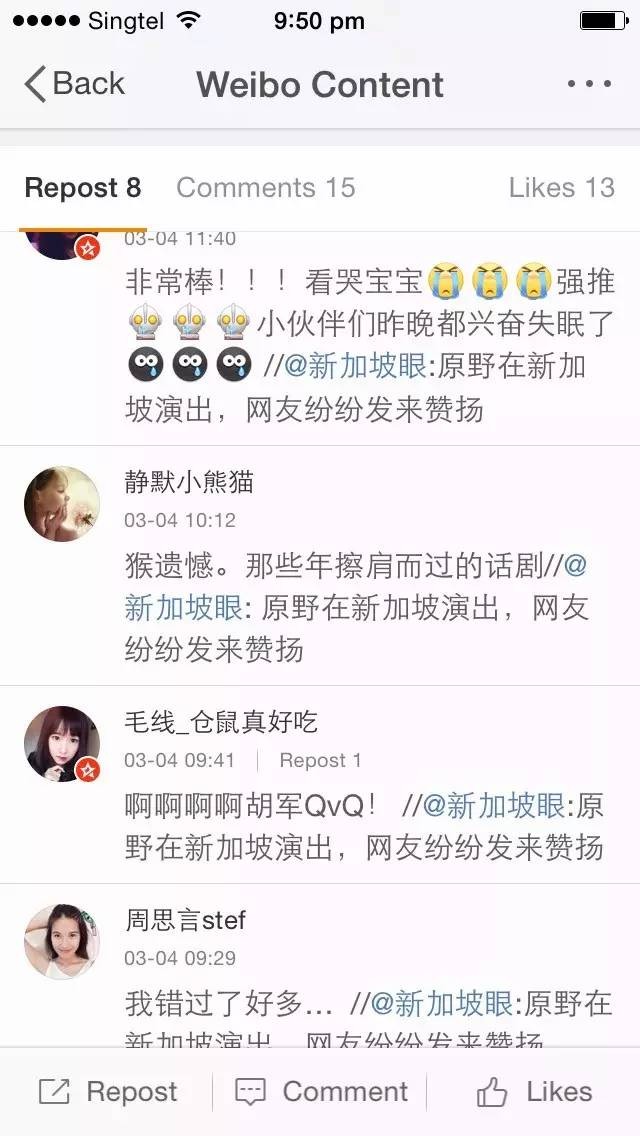Open 静默小熊猫's profile avatar
640x1136 pixels.
coord(62,503)
